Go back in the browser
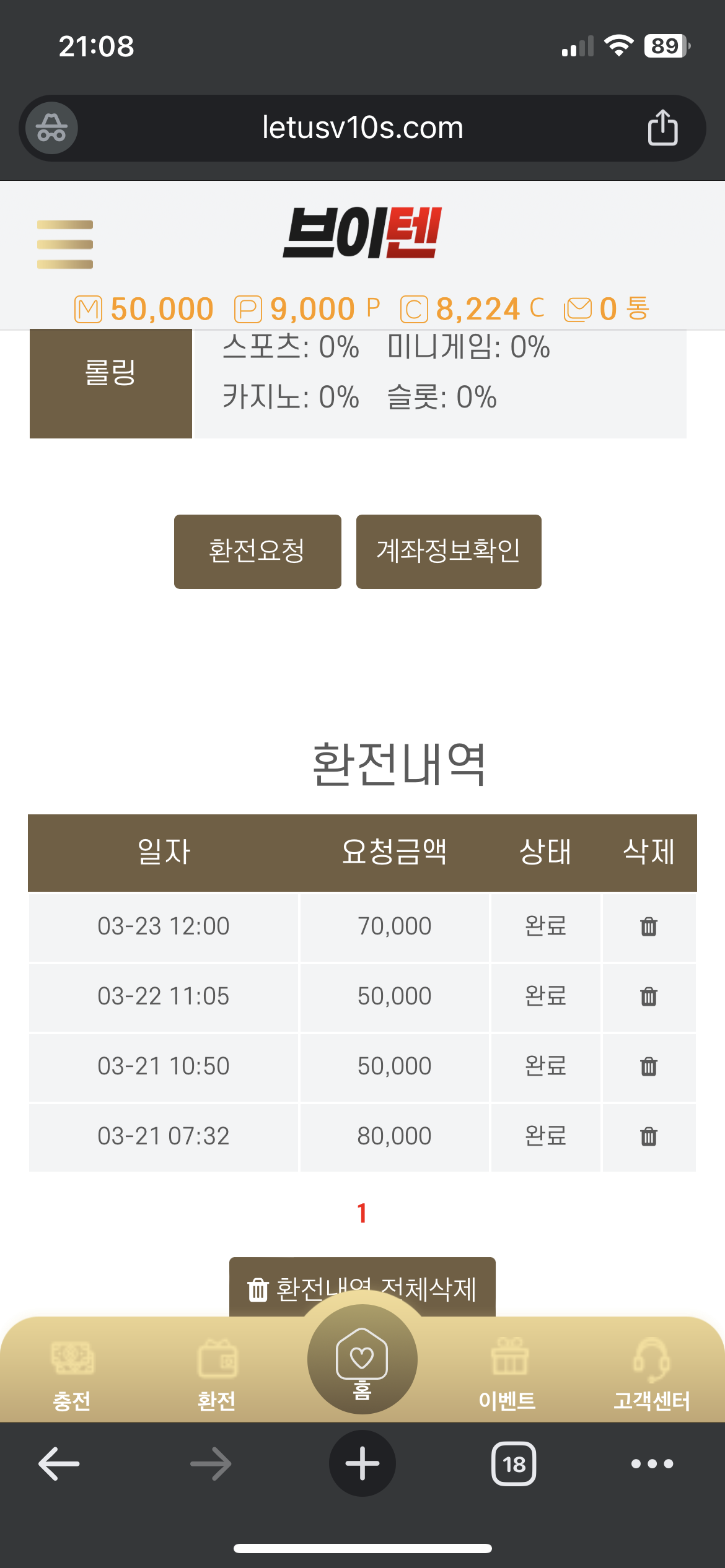725x1568 pixels. (x=59, y=1464)
